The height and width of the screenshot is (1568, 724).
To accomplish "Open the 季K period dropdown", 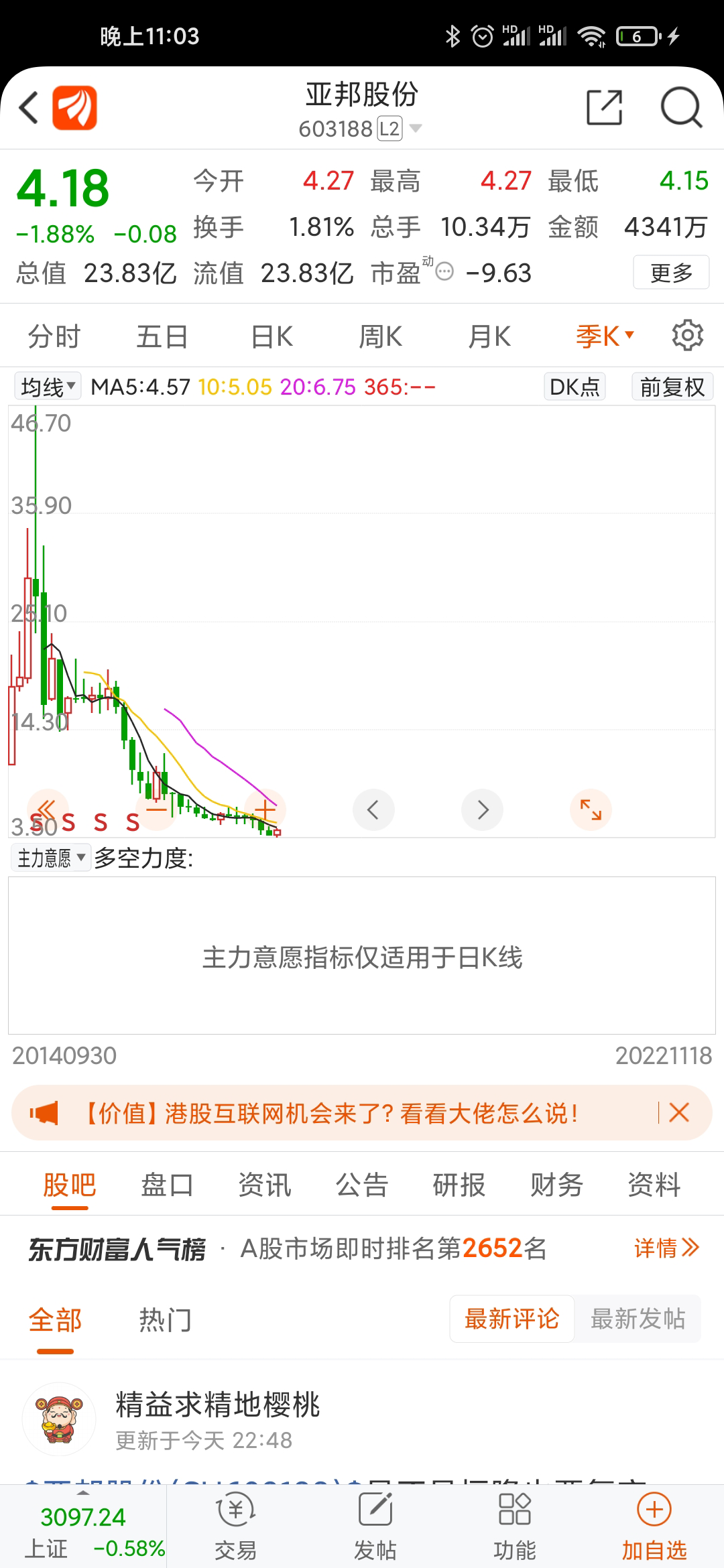I will click(x=605, y=336).
